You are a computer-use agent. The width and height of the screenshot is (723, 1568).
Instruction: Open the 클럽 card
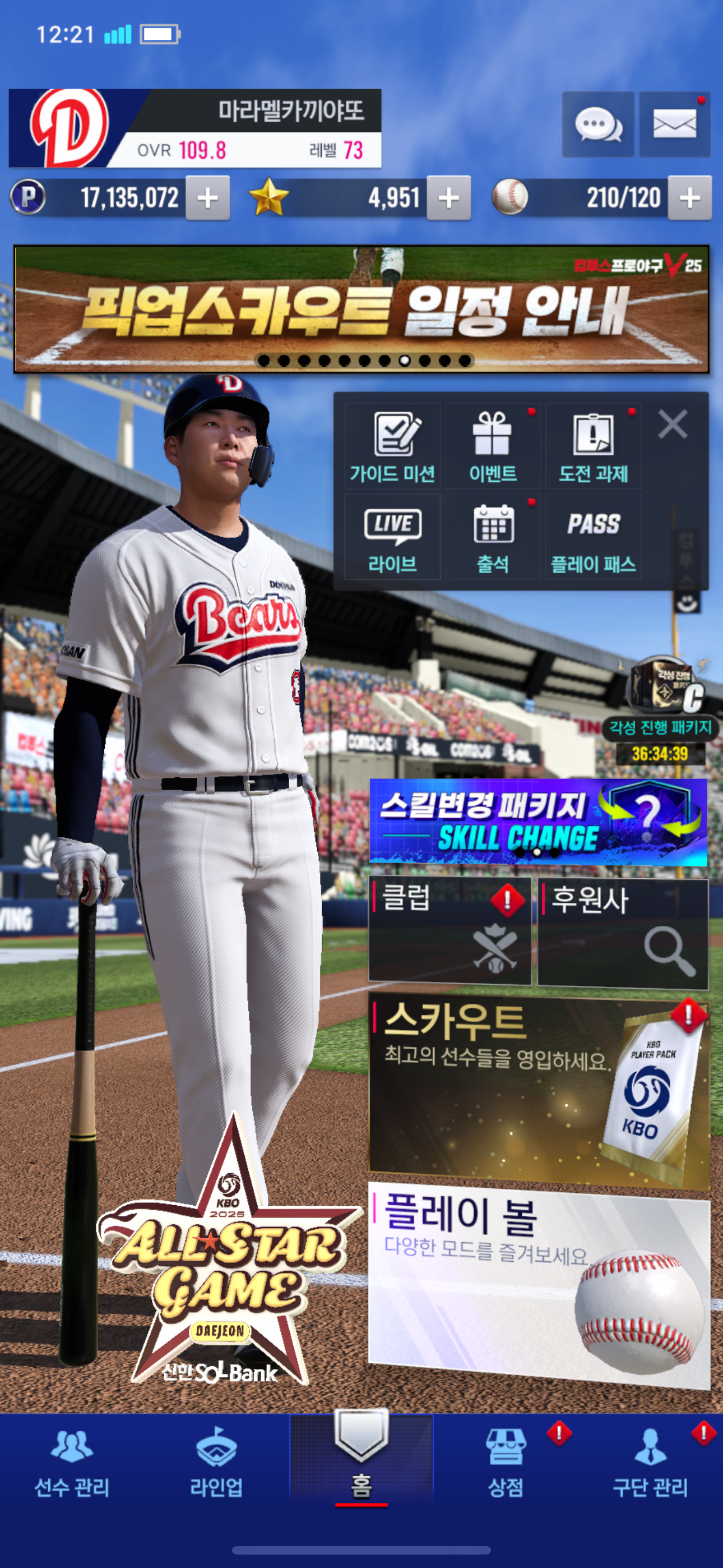pos(449,931)
